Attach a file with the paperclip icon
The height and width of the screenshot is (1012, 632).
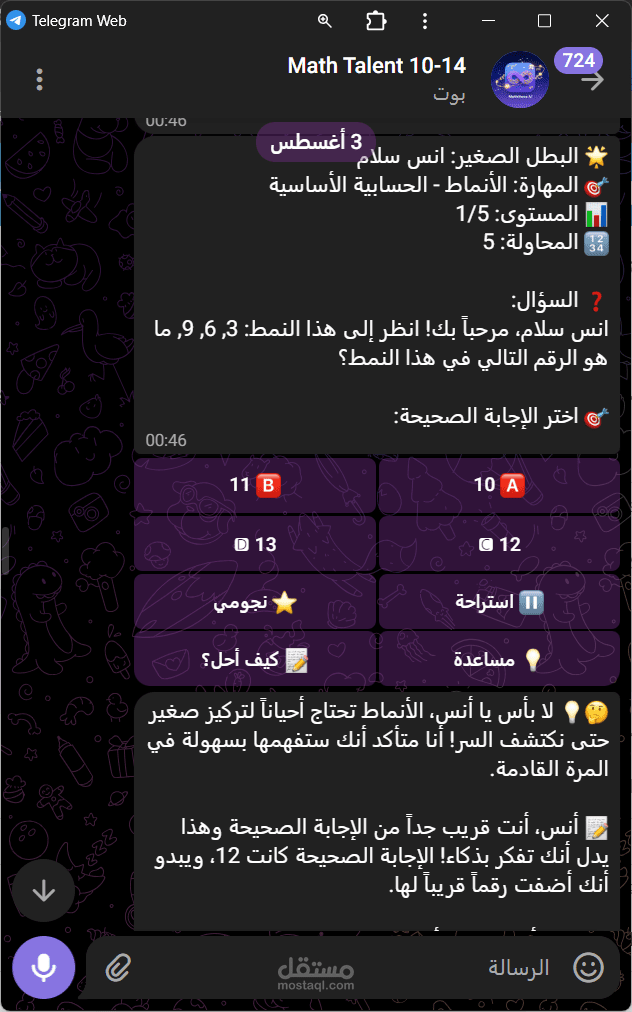(119, 967)
